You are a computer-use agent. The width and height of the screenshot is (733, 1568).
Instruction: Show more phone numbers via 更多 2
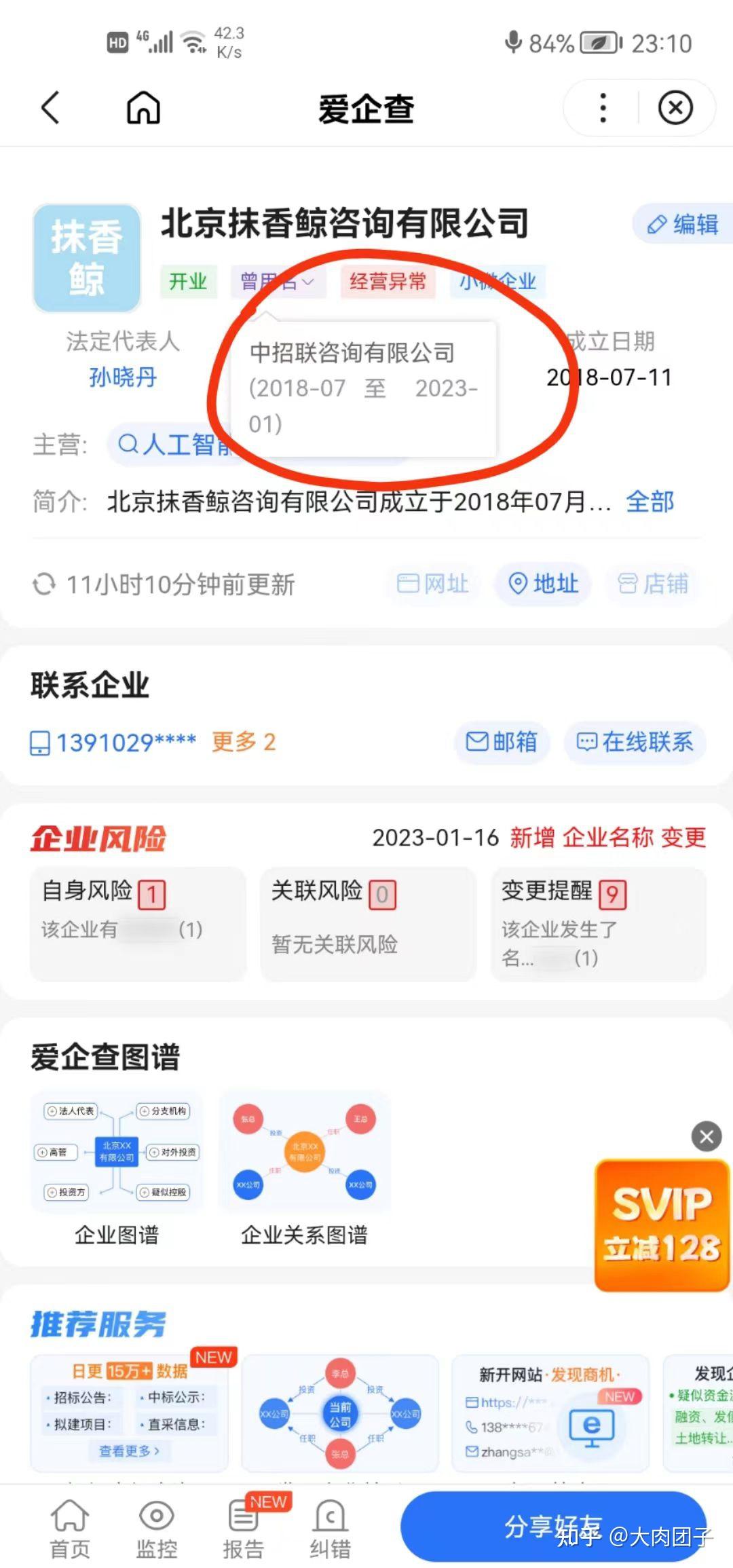(x=244, y=742)
